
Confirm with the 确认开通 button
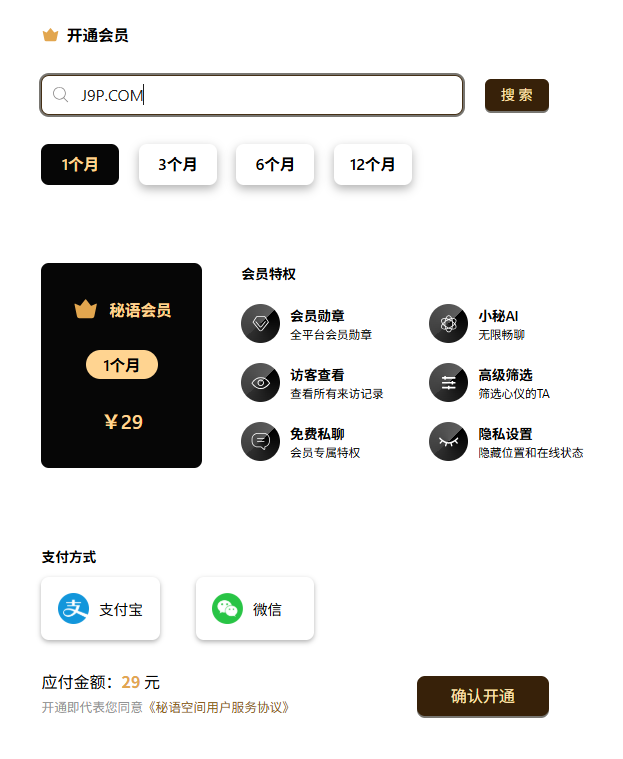[482, 696]
